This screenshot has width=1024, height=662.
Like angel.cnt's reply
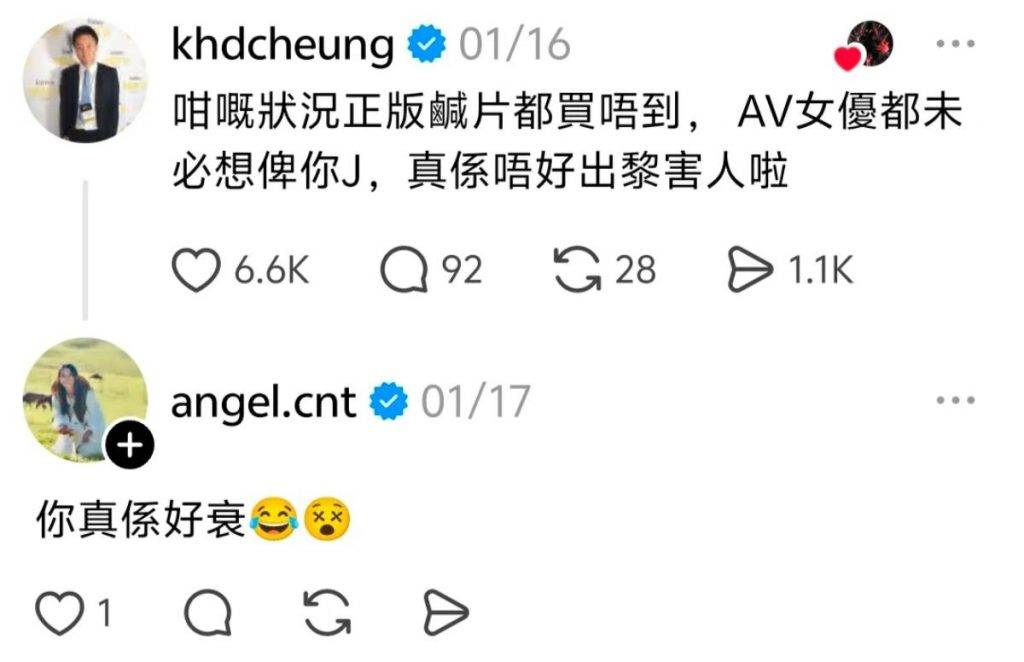(59, 613)
